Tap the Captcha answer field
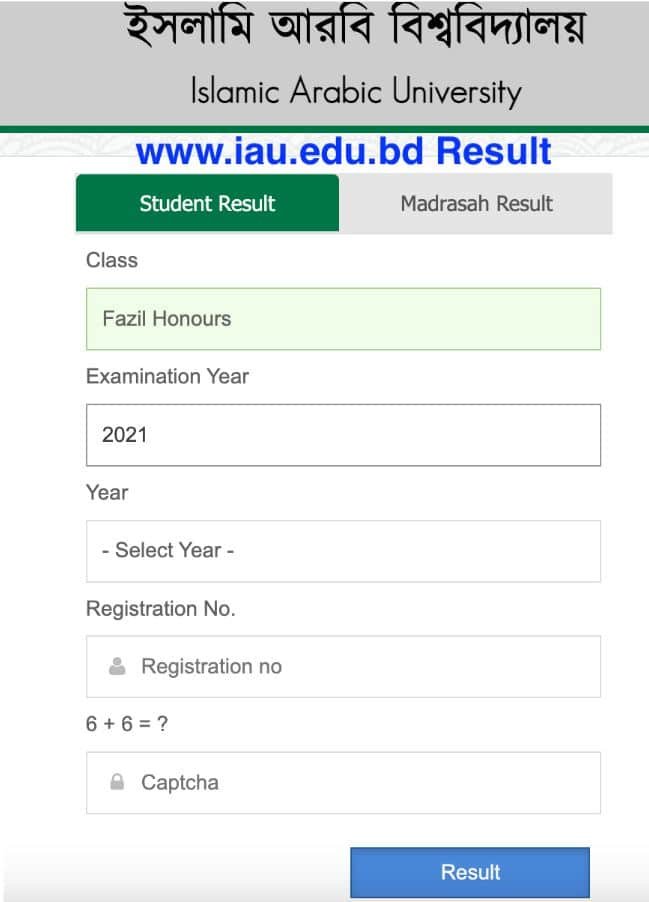This screenshot has width=649, height=902. pyautogui.click(x=343, y=783)
